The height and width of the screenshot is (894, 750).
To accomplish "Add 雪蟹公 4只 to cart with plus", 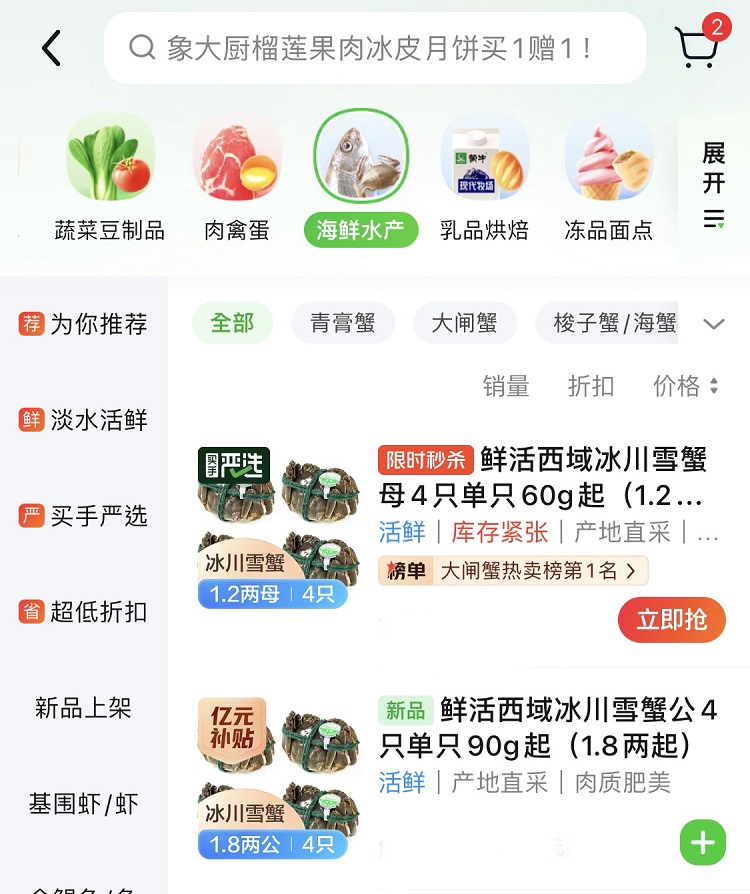I will 703,843.
